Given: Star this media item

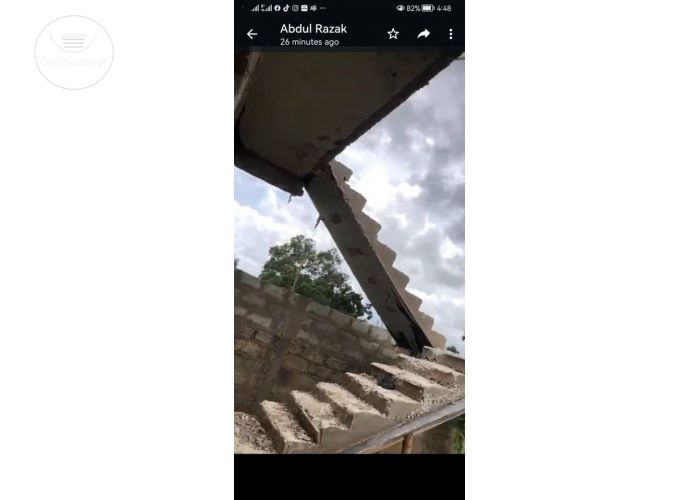Looking at the screenshot, I should tap(393, 34).
